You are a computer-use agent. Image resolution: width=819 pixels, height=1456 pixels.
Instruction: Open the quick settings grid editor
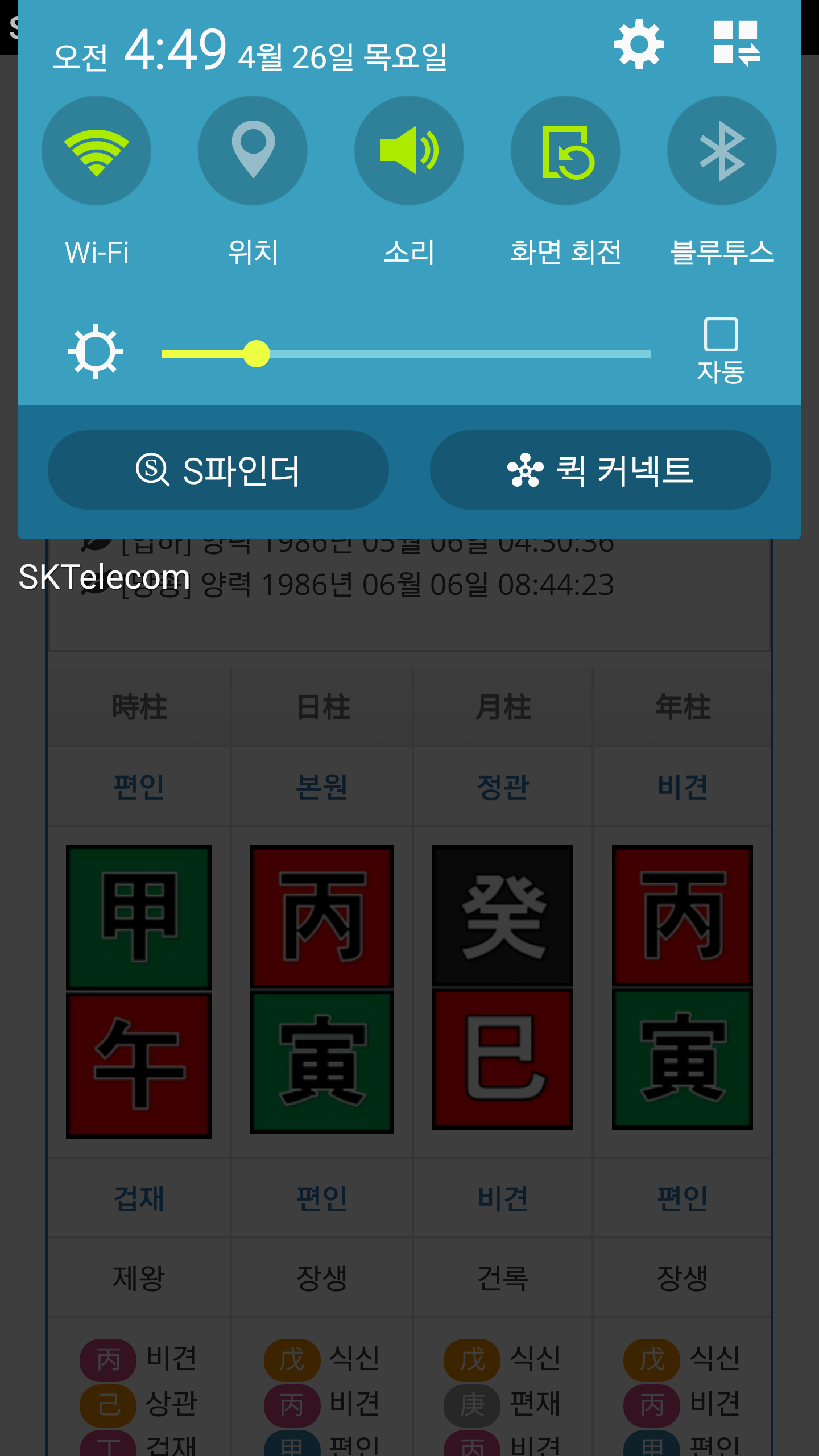pyautogui.click(x=737, y=44)
